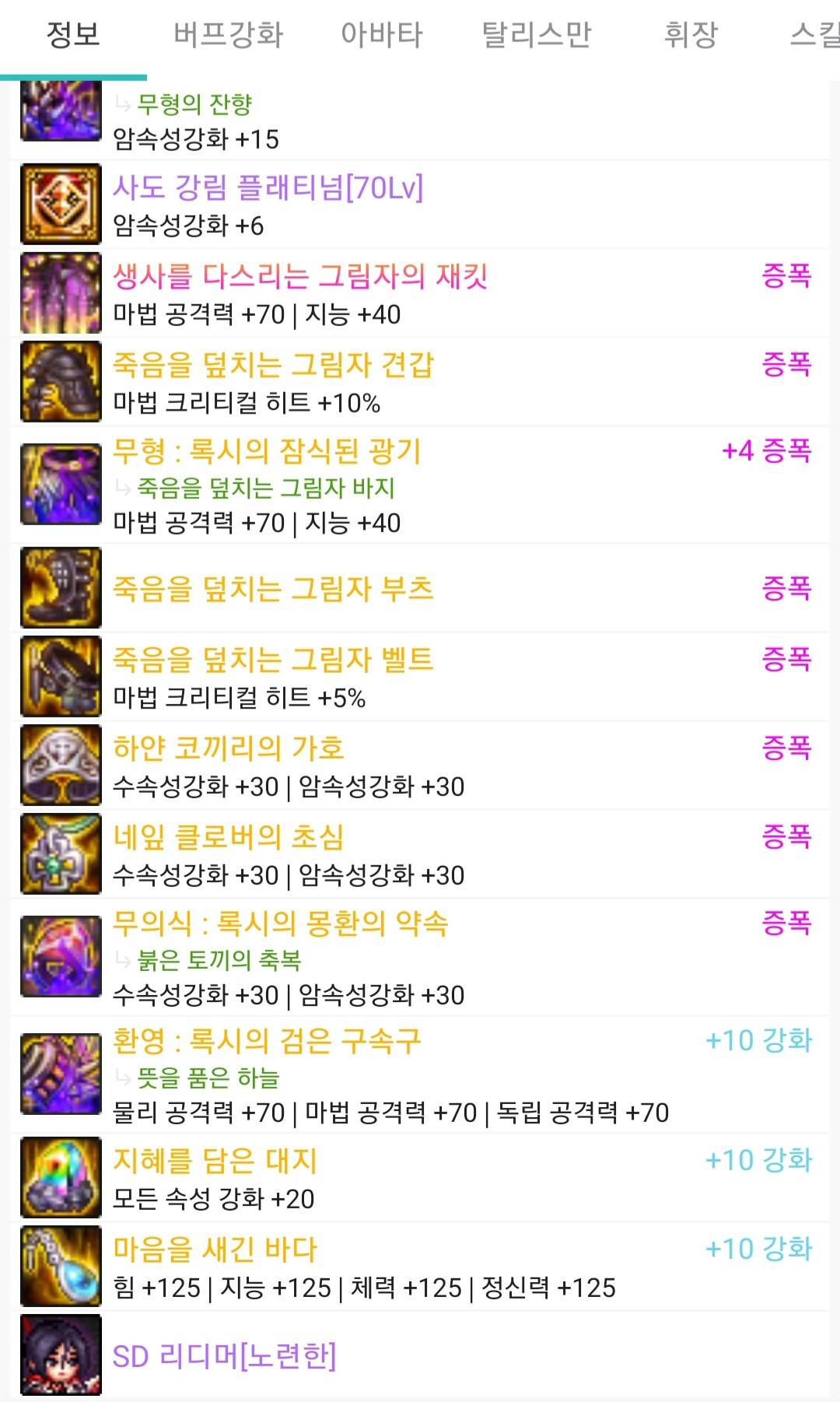Tap 마음을 새긴 바다 row
This screenshot has height=1402, width=840.
tap(215, 1250)
